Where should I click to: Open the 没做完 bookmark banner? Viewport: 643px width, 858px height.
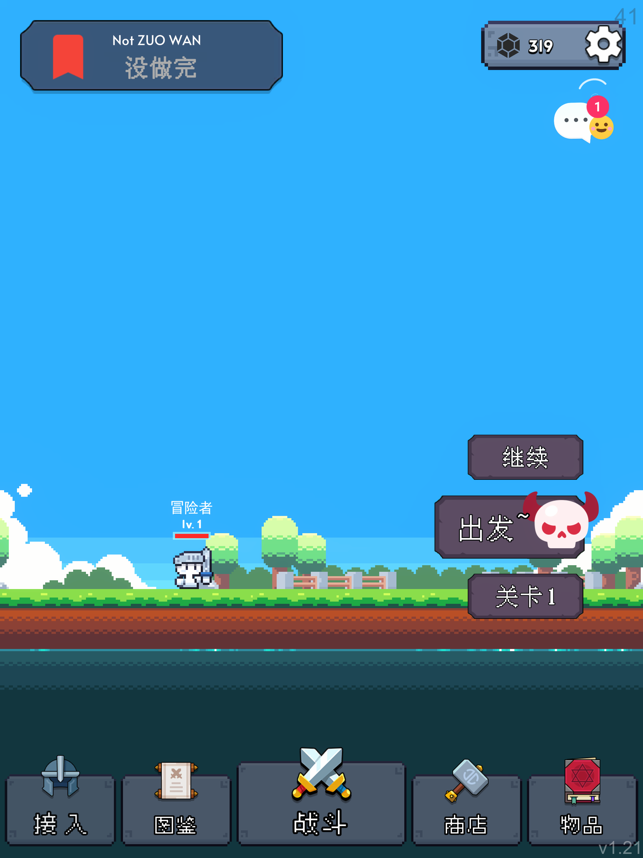click(x=152, y=57)
